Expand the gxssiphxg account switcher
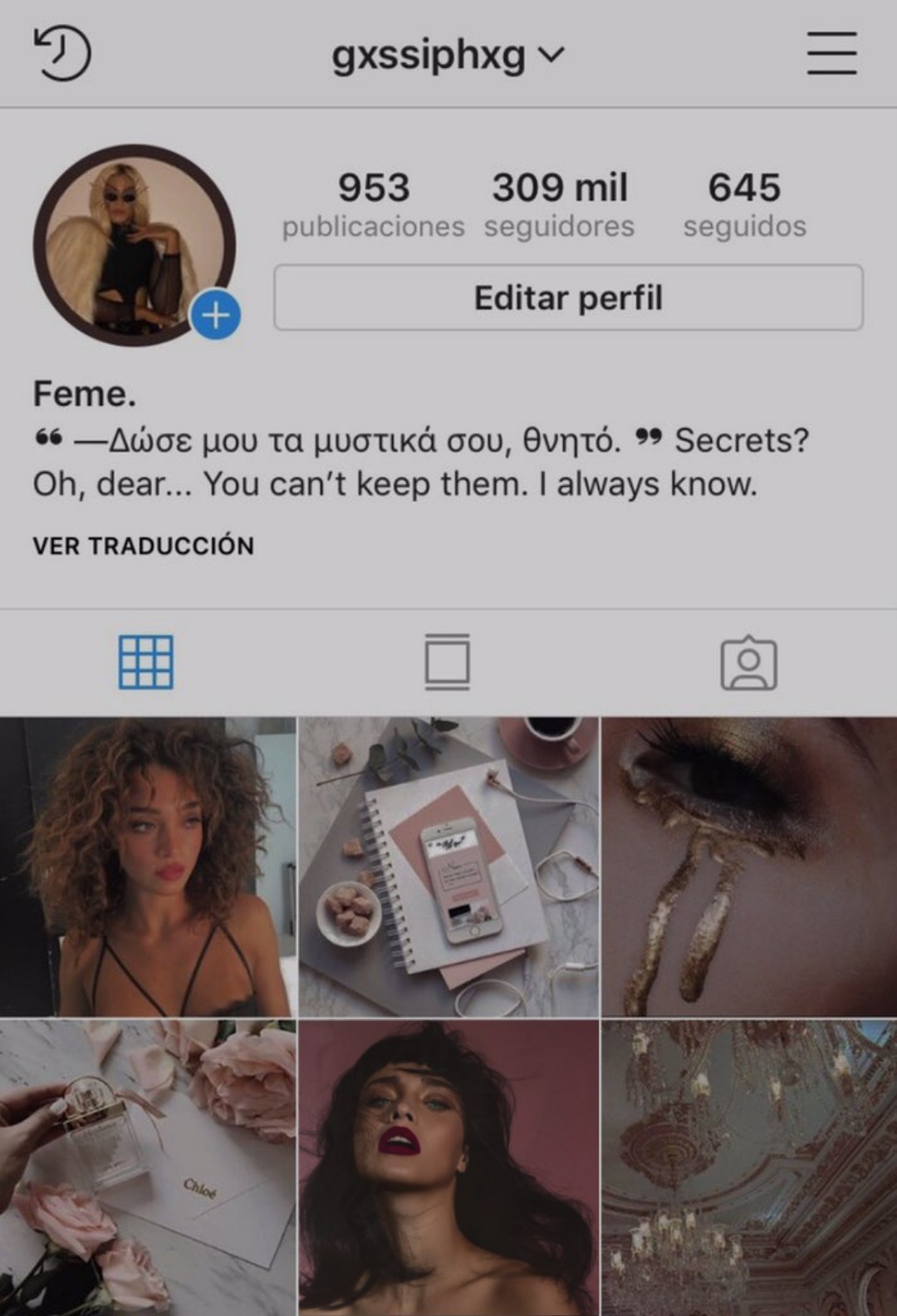 [x=448, y=56]
